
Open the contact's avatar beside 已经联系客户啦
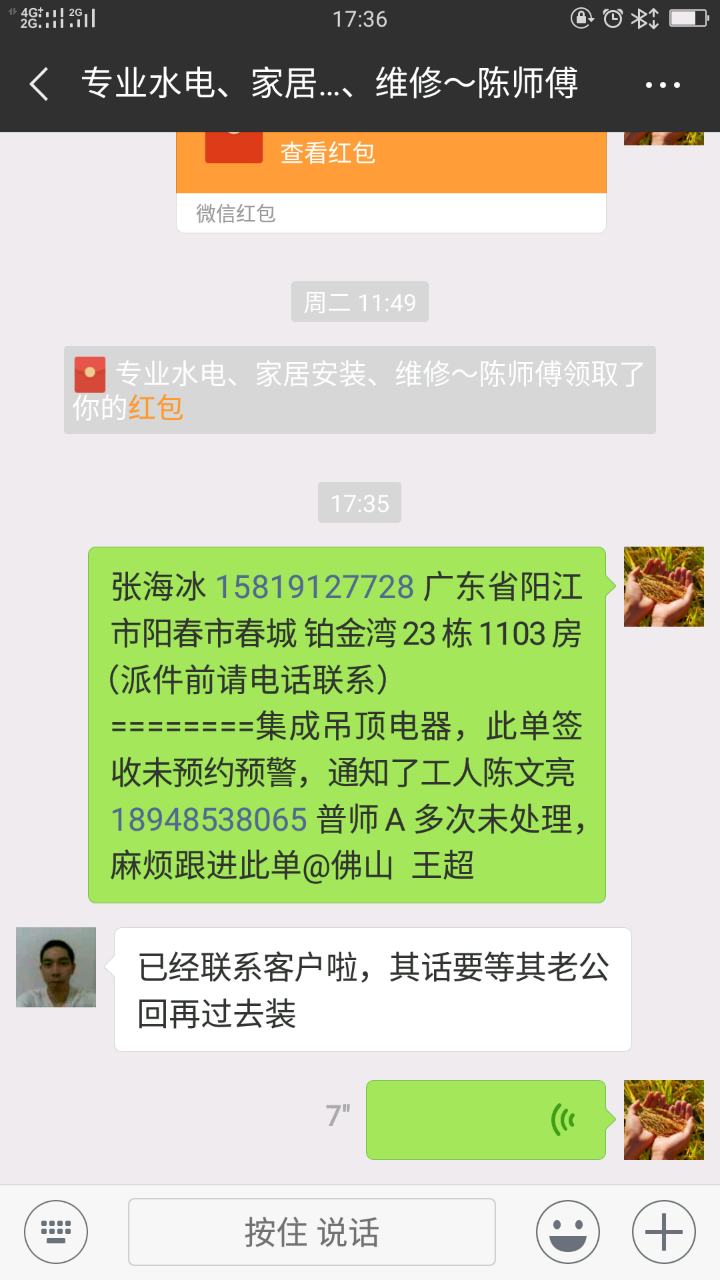click(56, 967)
